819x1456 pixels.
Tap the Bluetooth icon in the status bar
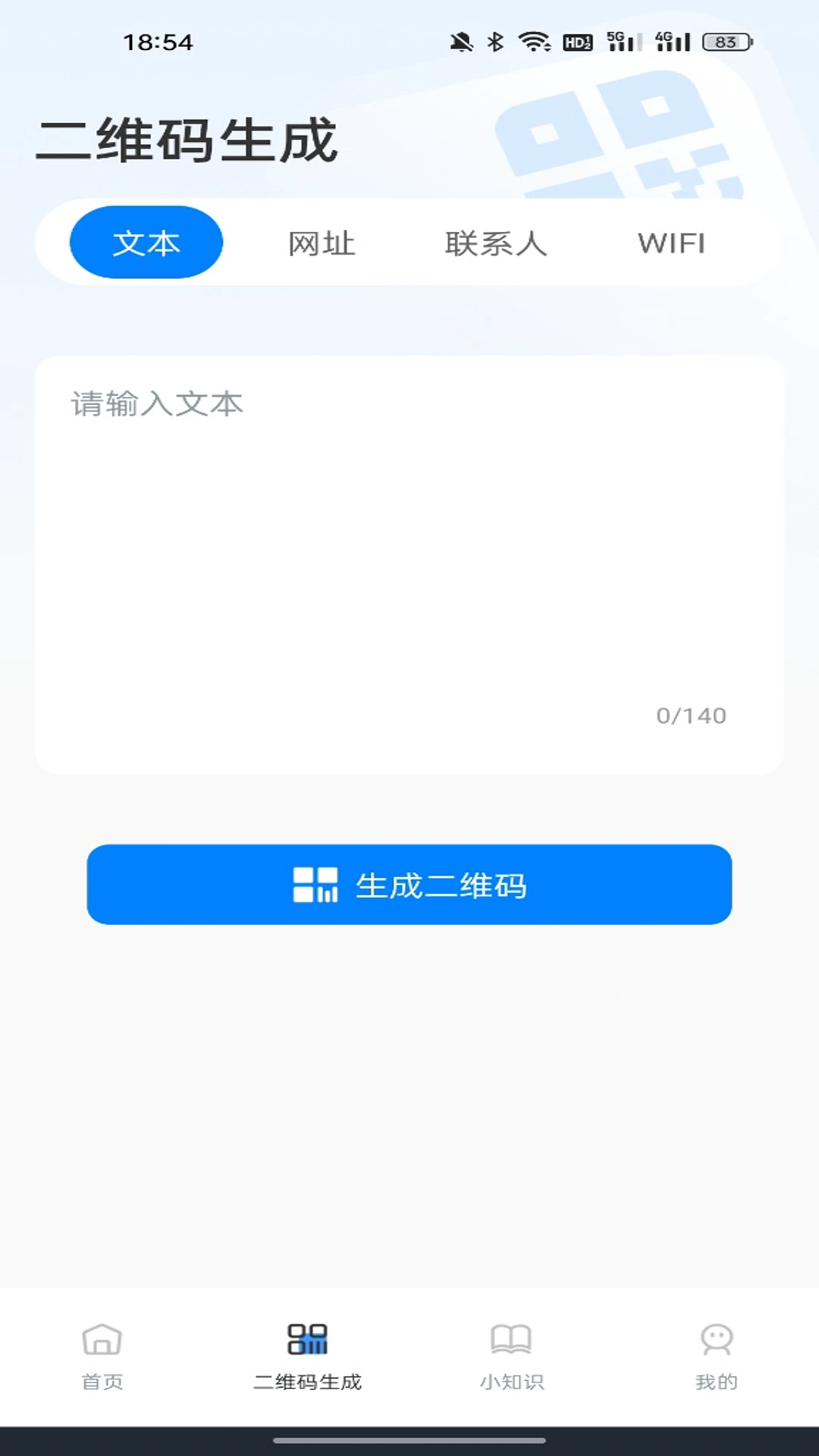point(497,43)
